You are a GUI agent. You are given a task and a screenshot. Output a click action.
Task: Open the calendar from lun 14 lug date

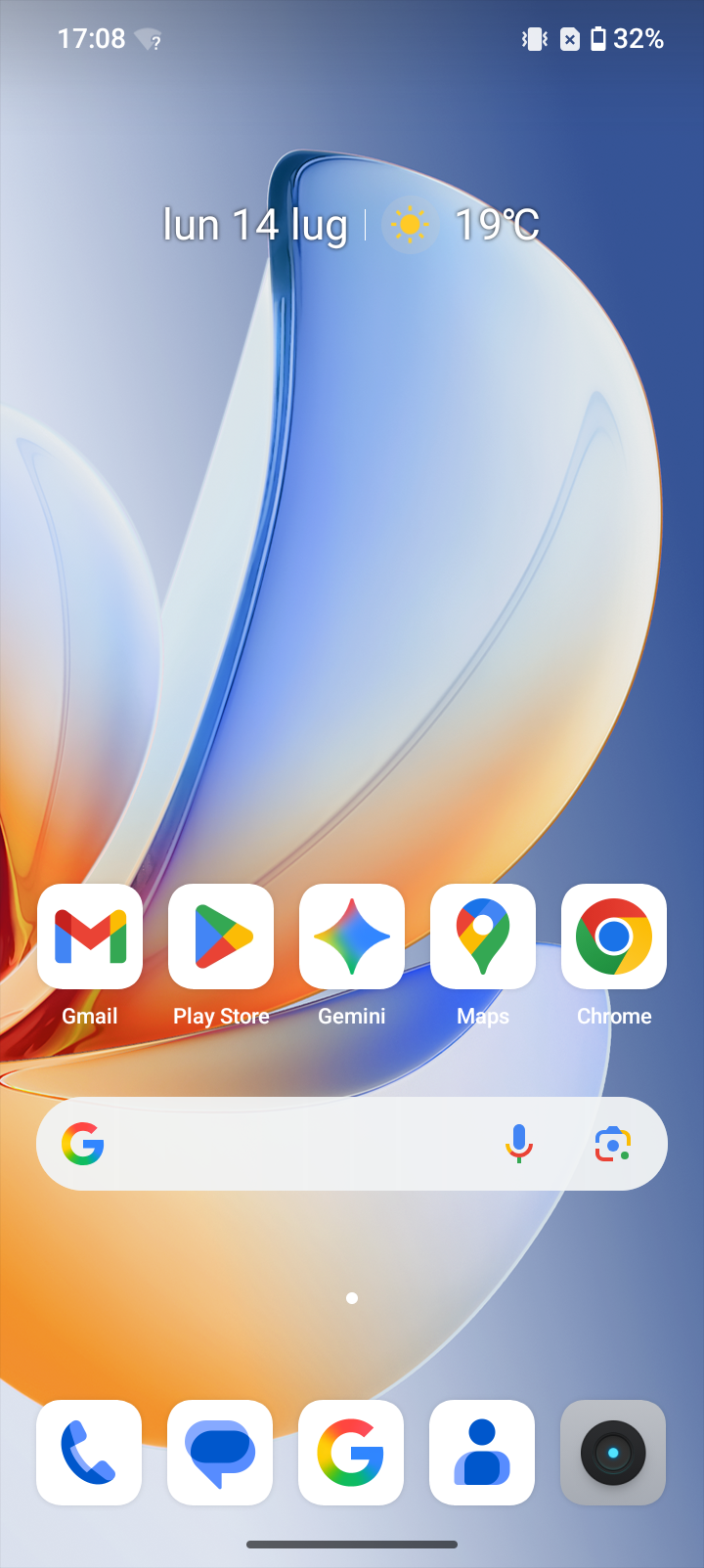click(255, 225)
